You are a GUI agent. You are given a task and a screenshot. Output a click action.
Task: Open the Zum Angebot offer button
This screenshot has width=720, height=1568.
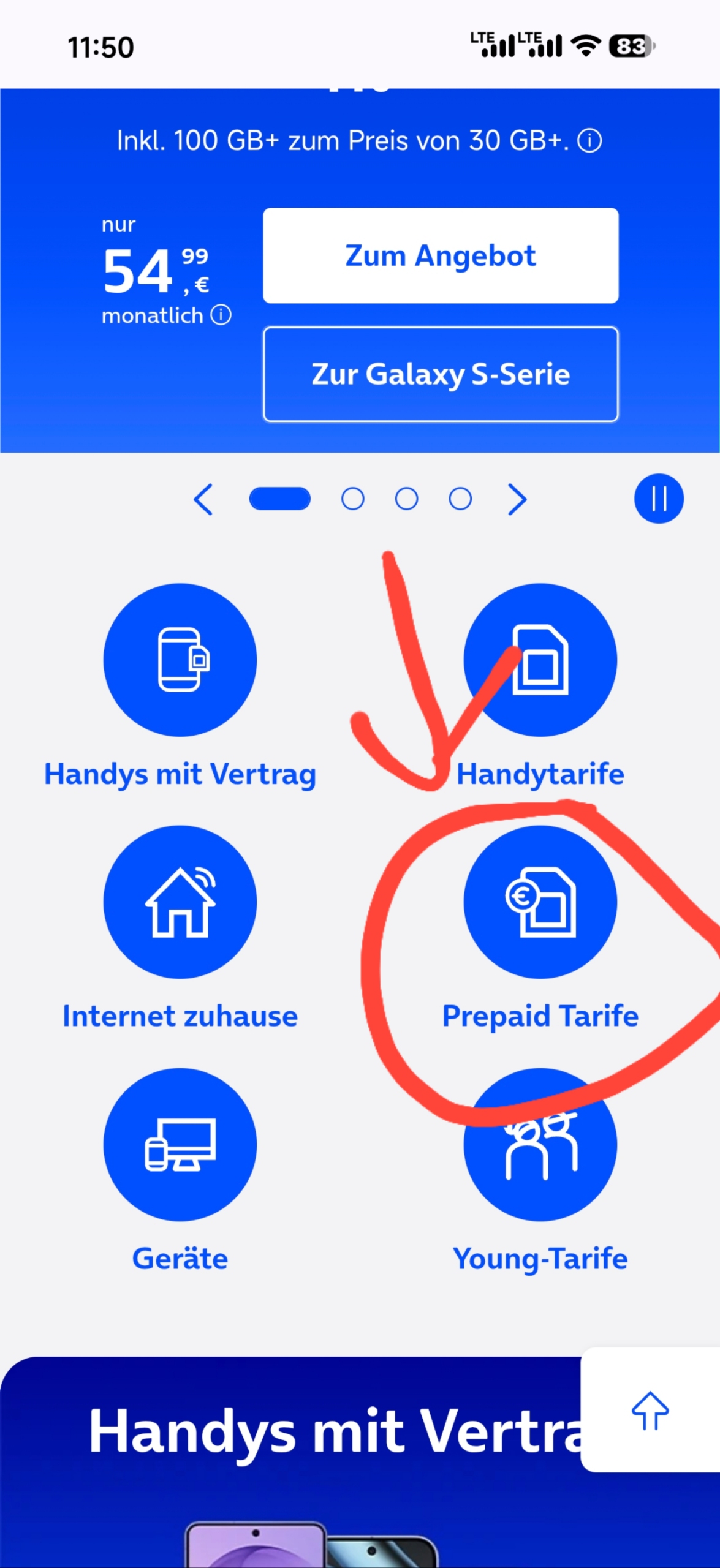pos(440,255)
